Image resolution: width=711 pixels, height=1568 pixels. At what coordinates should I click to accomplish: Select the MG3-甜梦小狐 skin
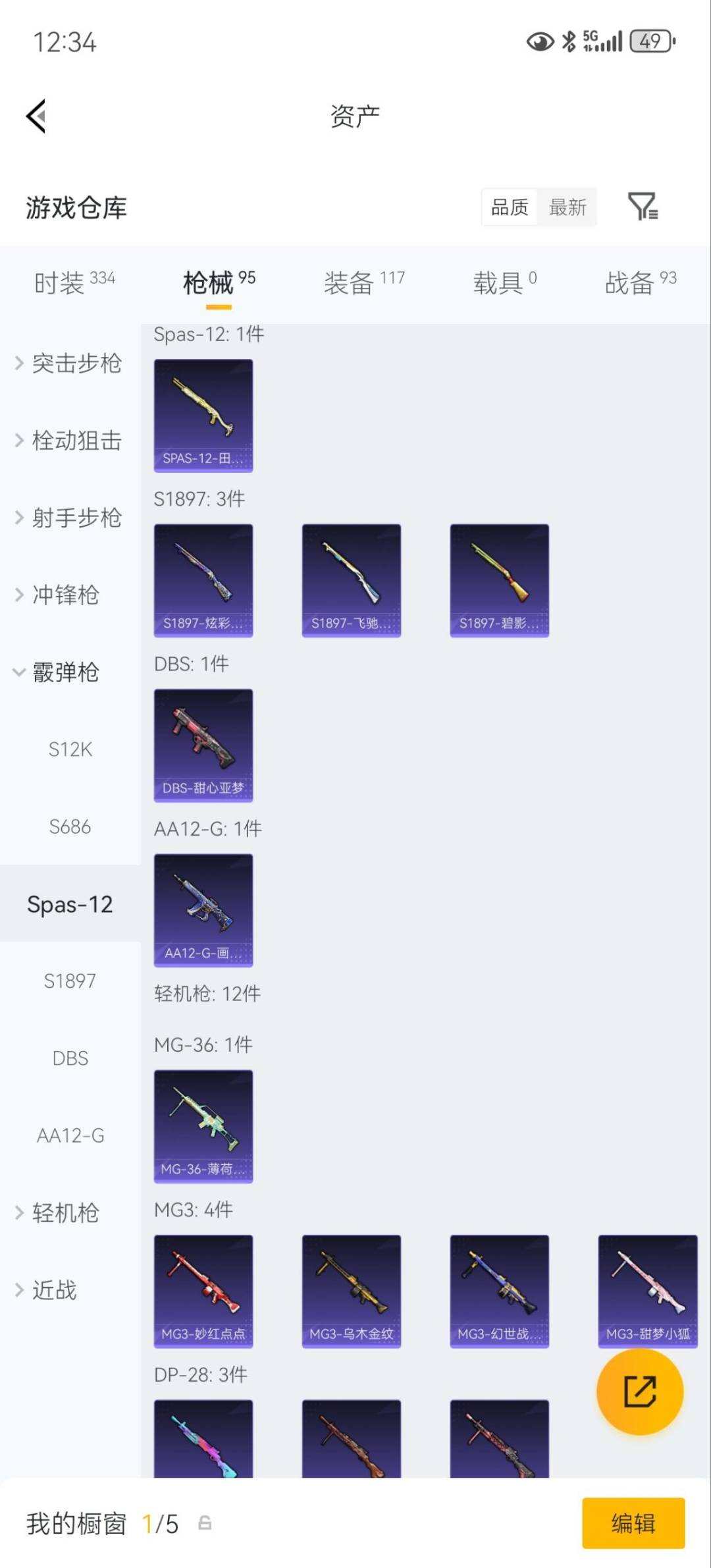pos(647,1291)
